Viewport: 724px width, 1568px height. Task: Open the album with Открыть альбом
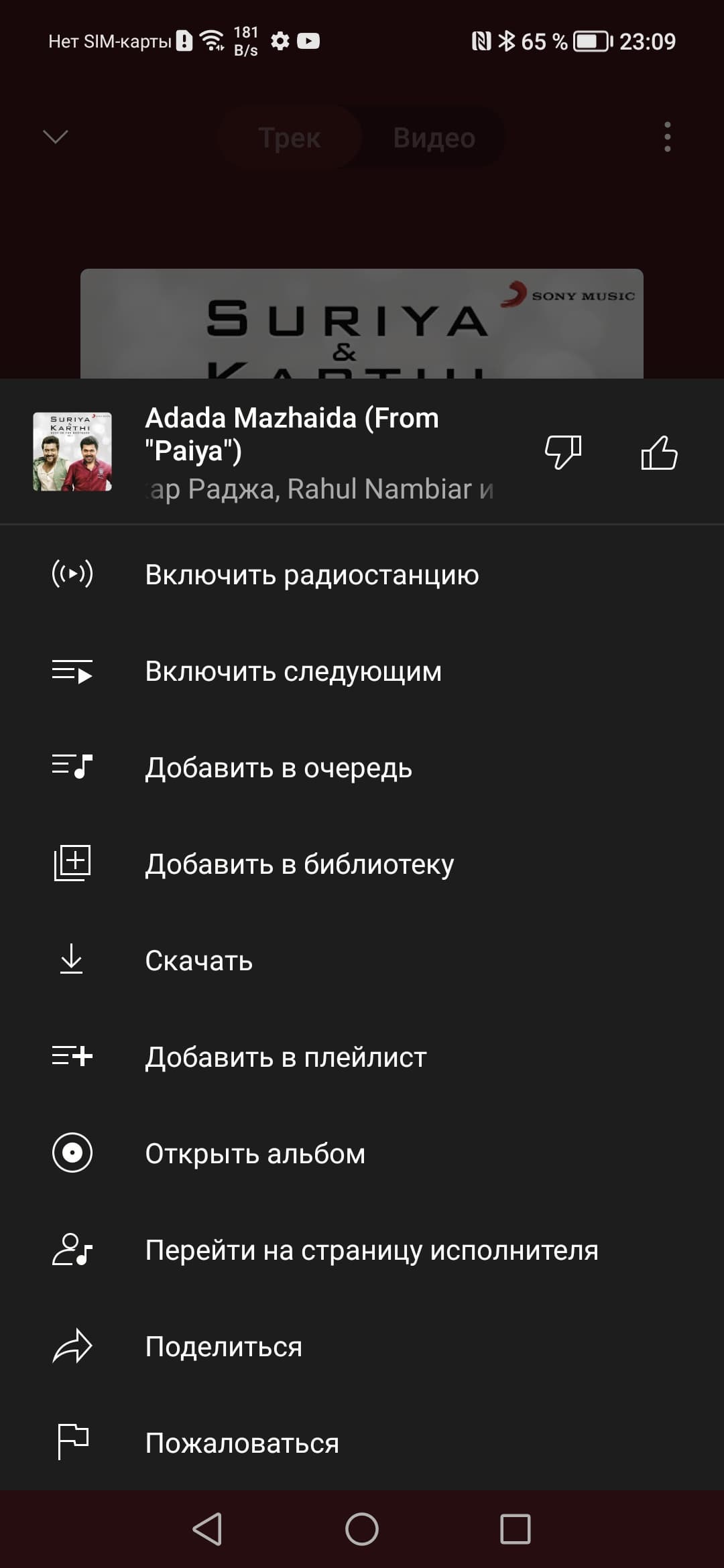255,1154
